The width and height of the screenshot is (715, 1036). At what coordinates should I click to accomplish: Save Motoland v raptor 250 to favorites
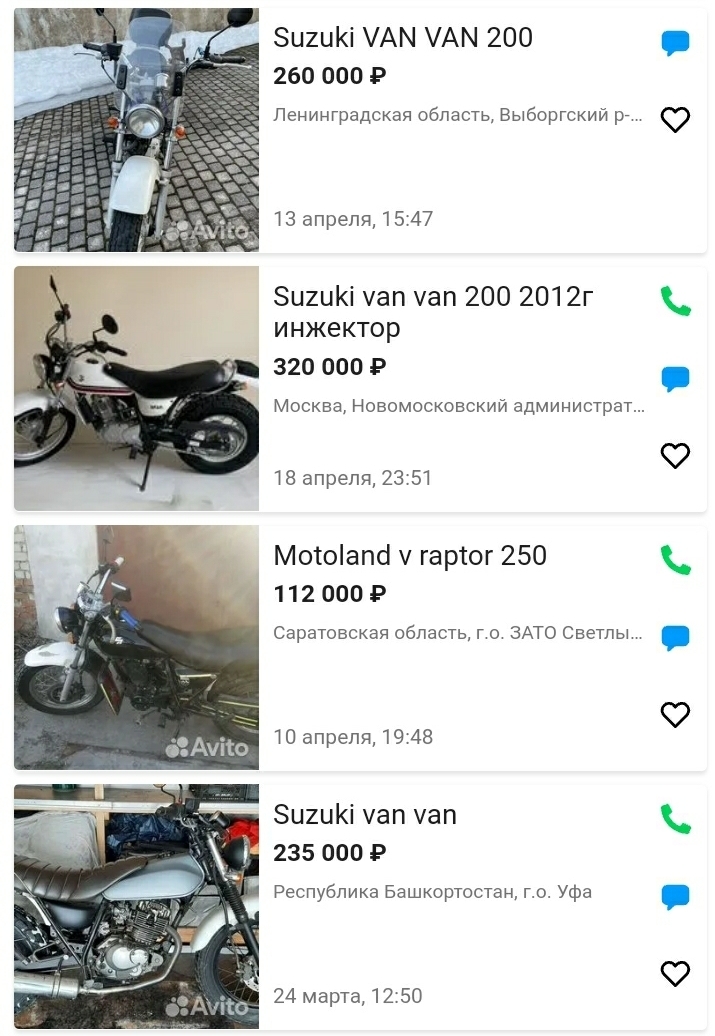pyautogui.click(x=676, y=715)
